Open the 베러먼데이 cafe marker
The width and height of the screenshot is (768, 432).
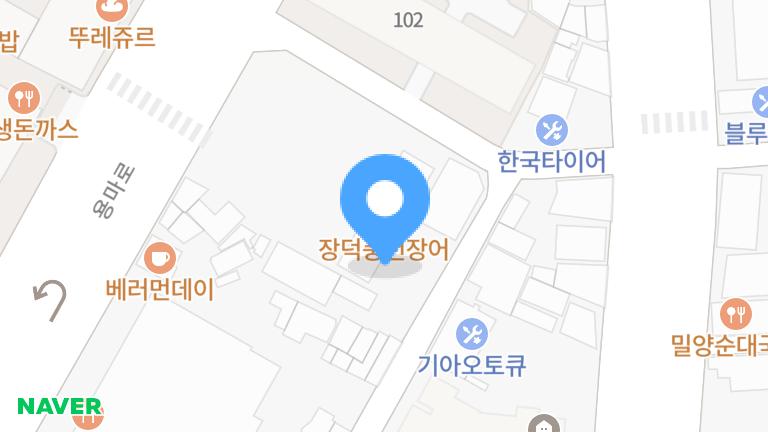coord(159,258)
